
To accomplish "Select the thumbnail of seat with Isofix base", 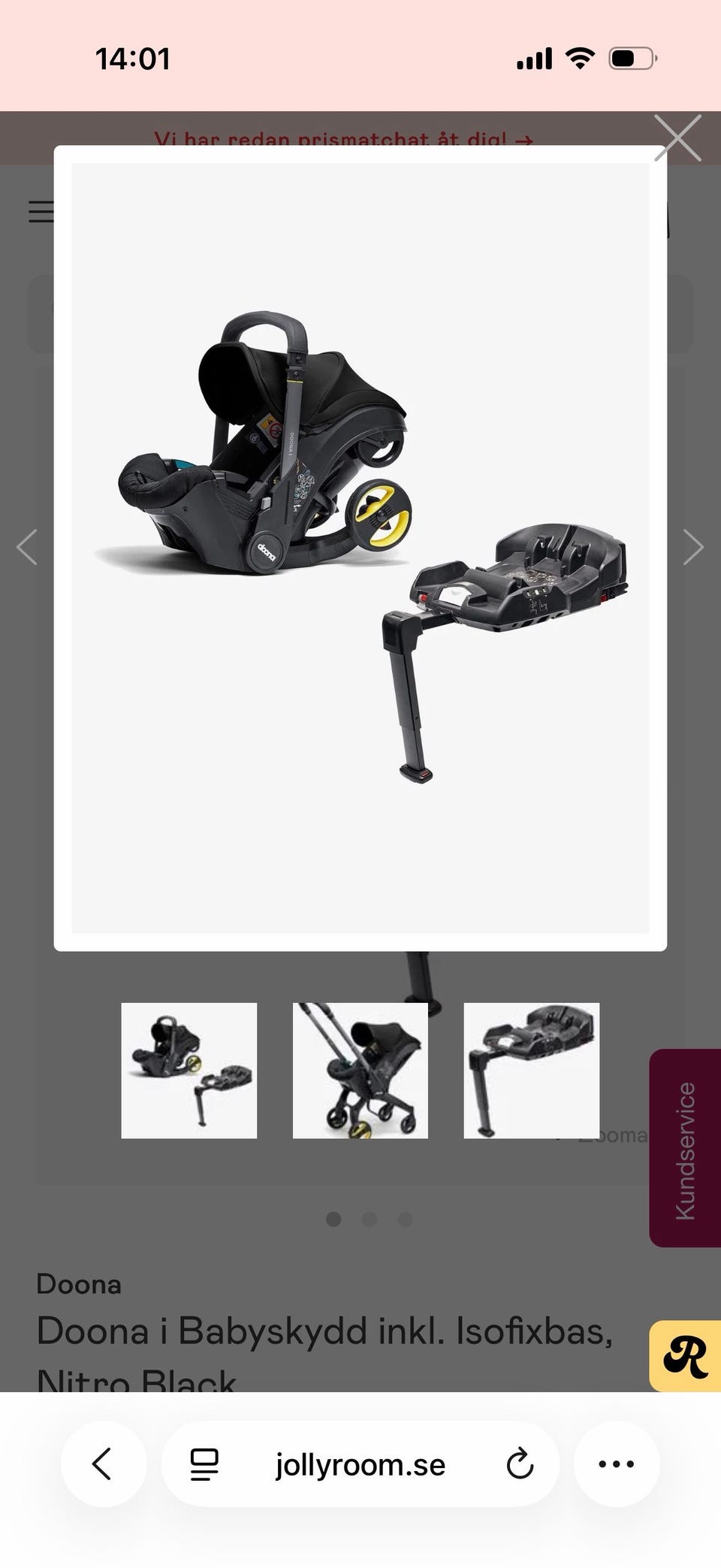I will tap(189, 1071).
